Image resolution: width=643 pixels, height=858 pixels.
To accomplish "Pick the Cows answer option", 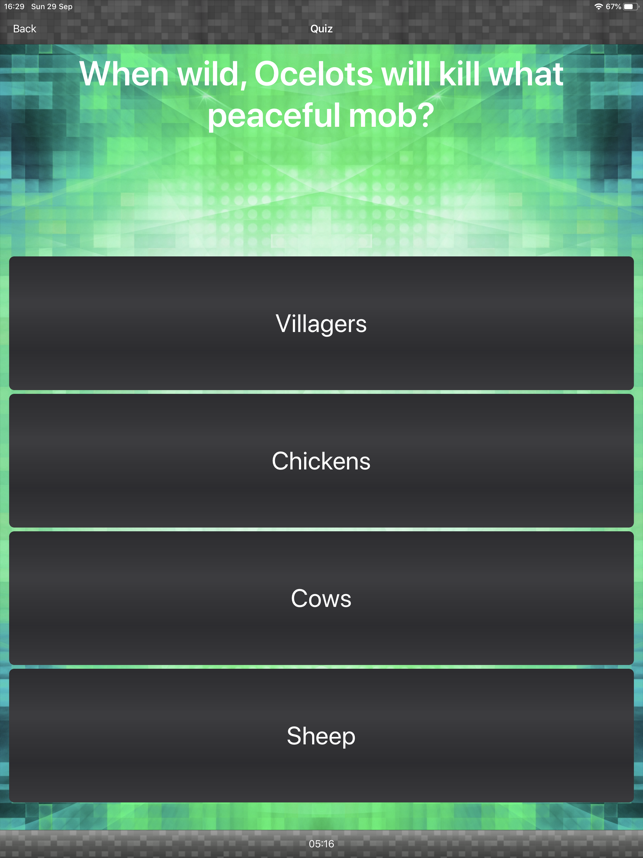I will tap(321, 598).
